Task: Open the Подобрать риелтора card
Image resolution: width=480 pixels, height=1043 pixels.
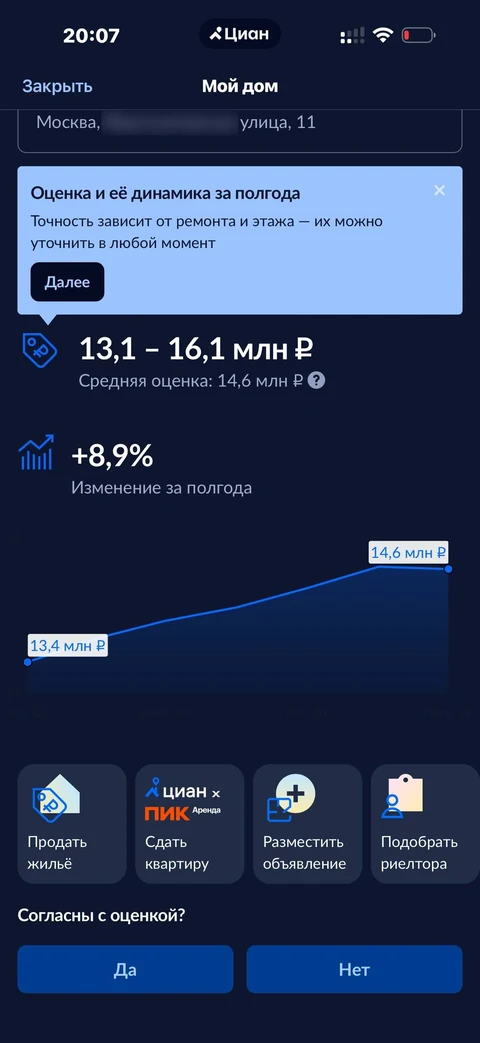Action: [x=425, y=824]
